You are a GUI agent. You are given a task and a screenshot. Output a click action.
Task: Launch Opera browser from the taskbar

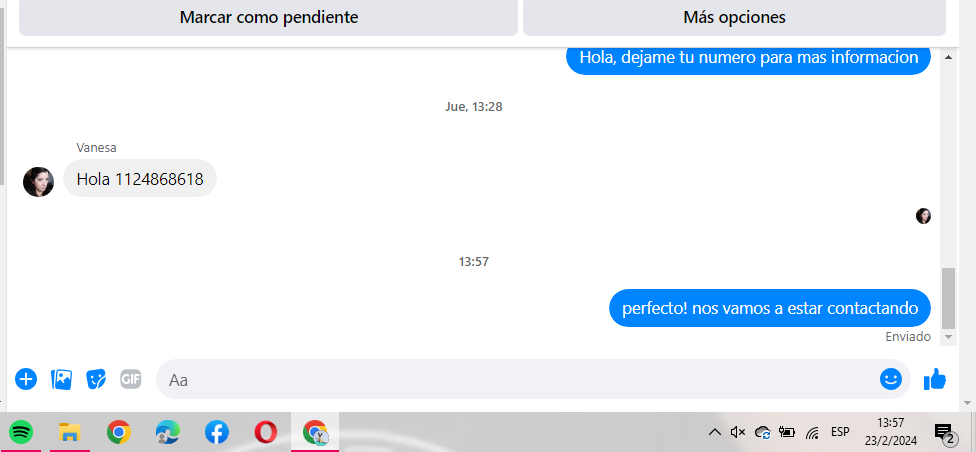pos(265,432)
